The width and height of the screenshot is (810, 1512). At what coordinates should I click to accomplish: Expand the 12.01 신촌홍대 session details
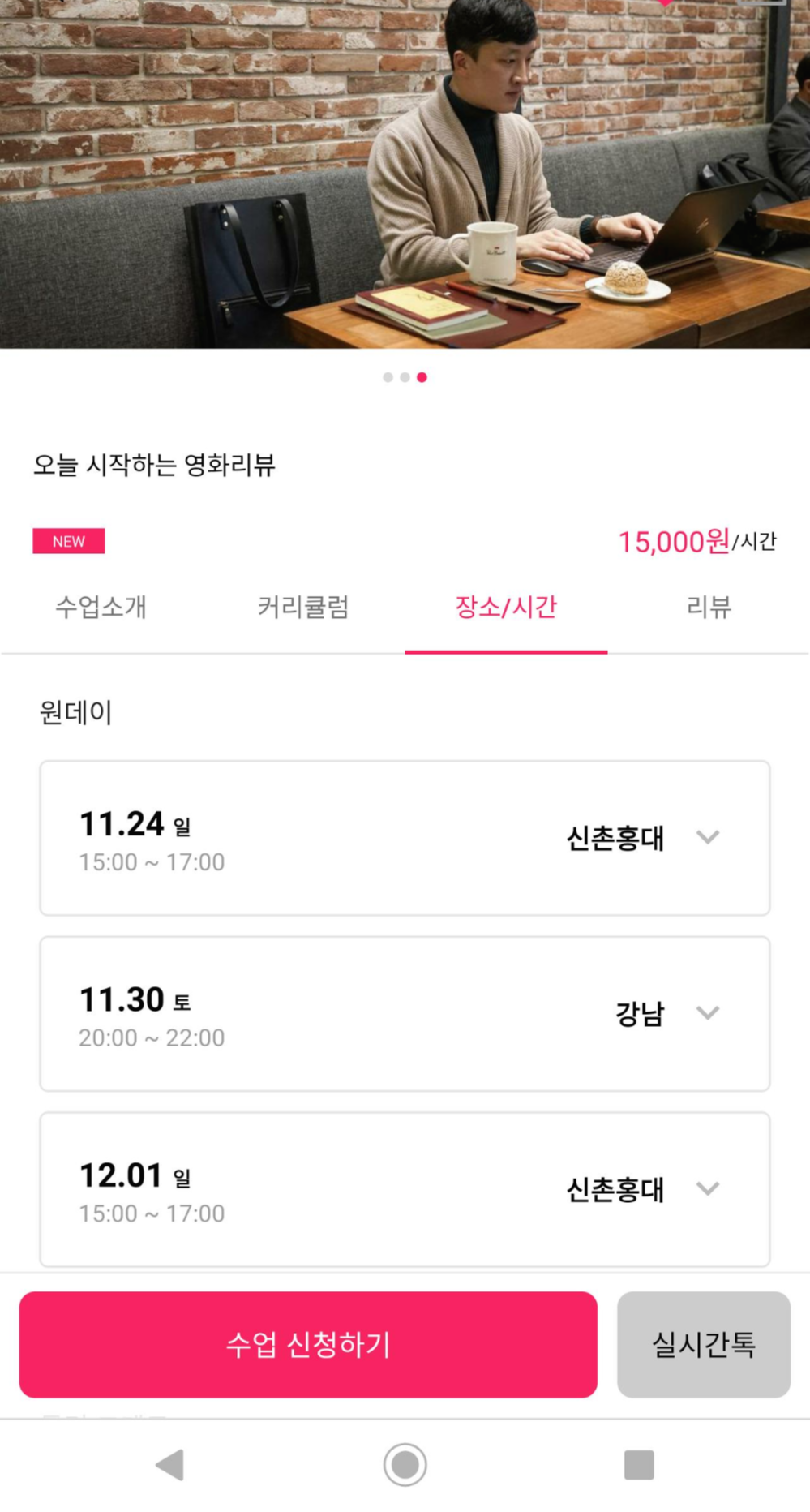[708, 1189]
